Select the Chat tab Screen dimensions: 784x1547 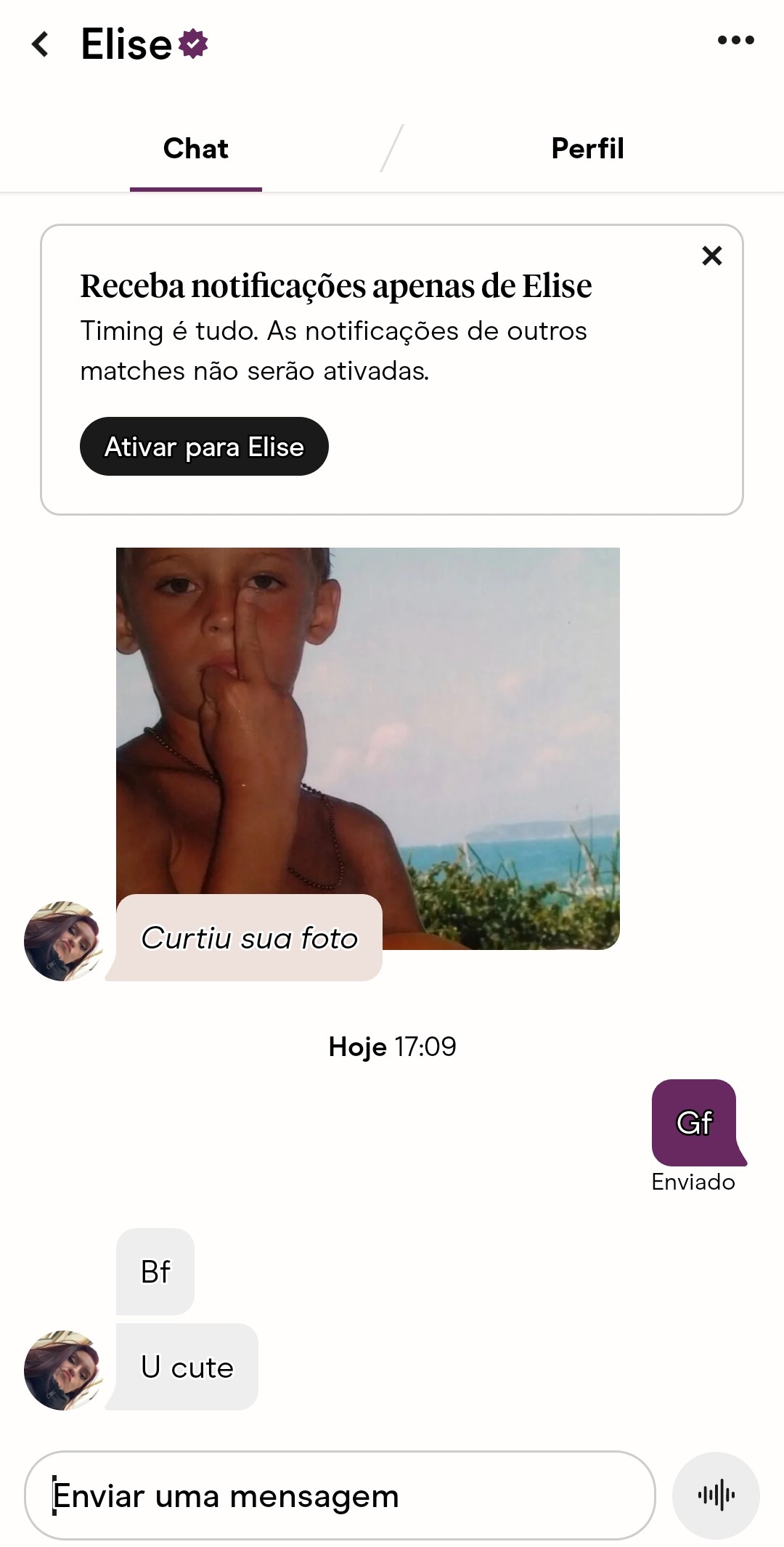pos(196,149)
